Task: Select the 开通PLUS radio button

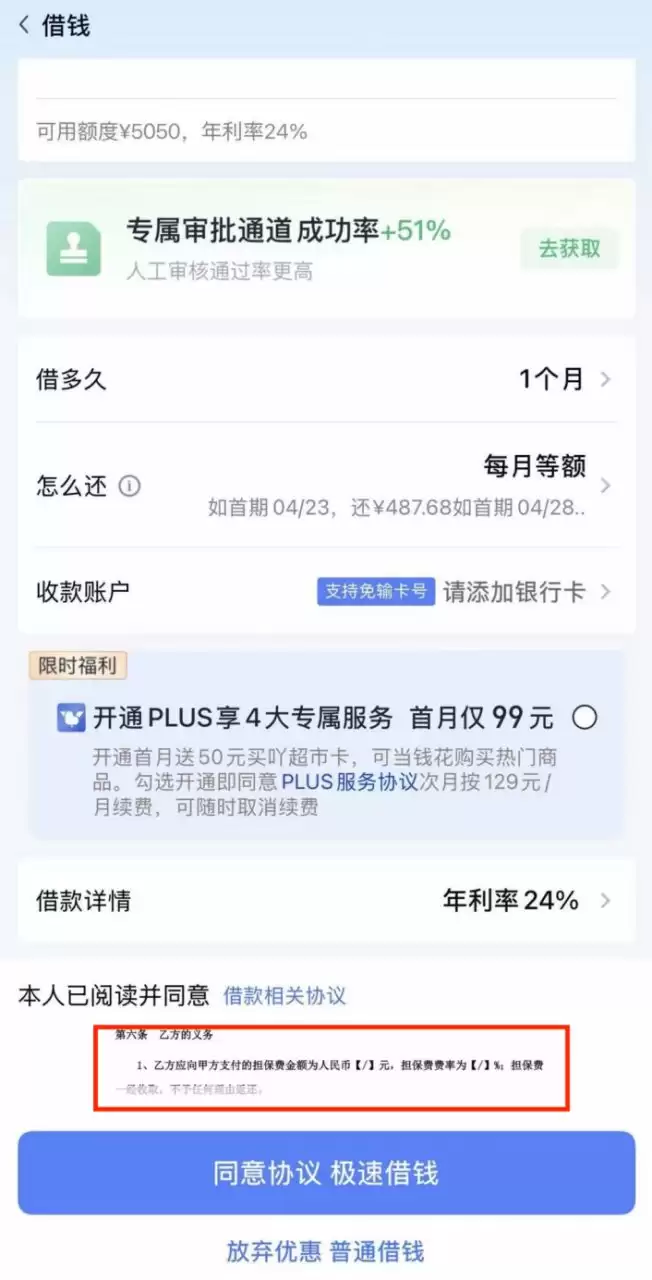Action: pos(585,717)
